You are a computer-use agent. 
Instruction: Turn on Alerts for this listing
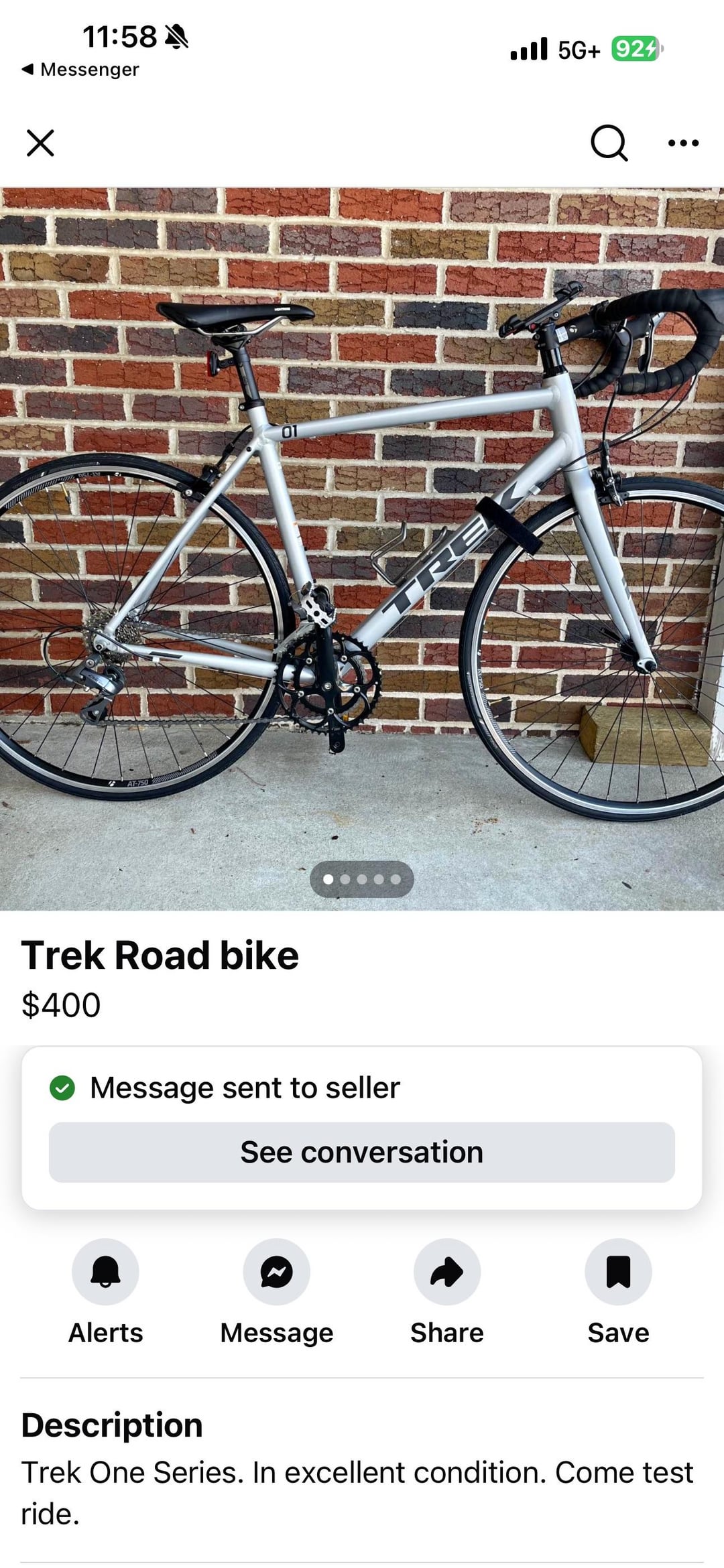[105, 1272]
